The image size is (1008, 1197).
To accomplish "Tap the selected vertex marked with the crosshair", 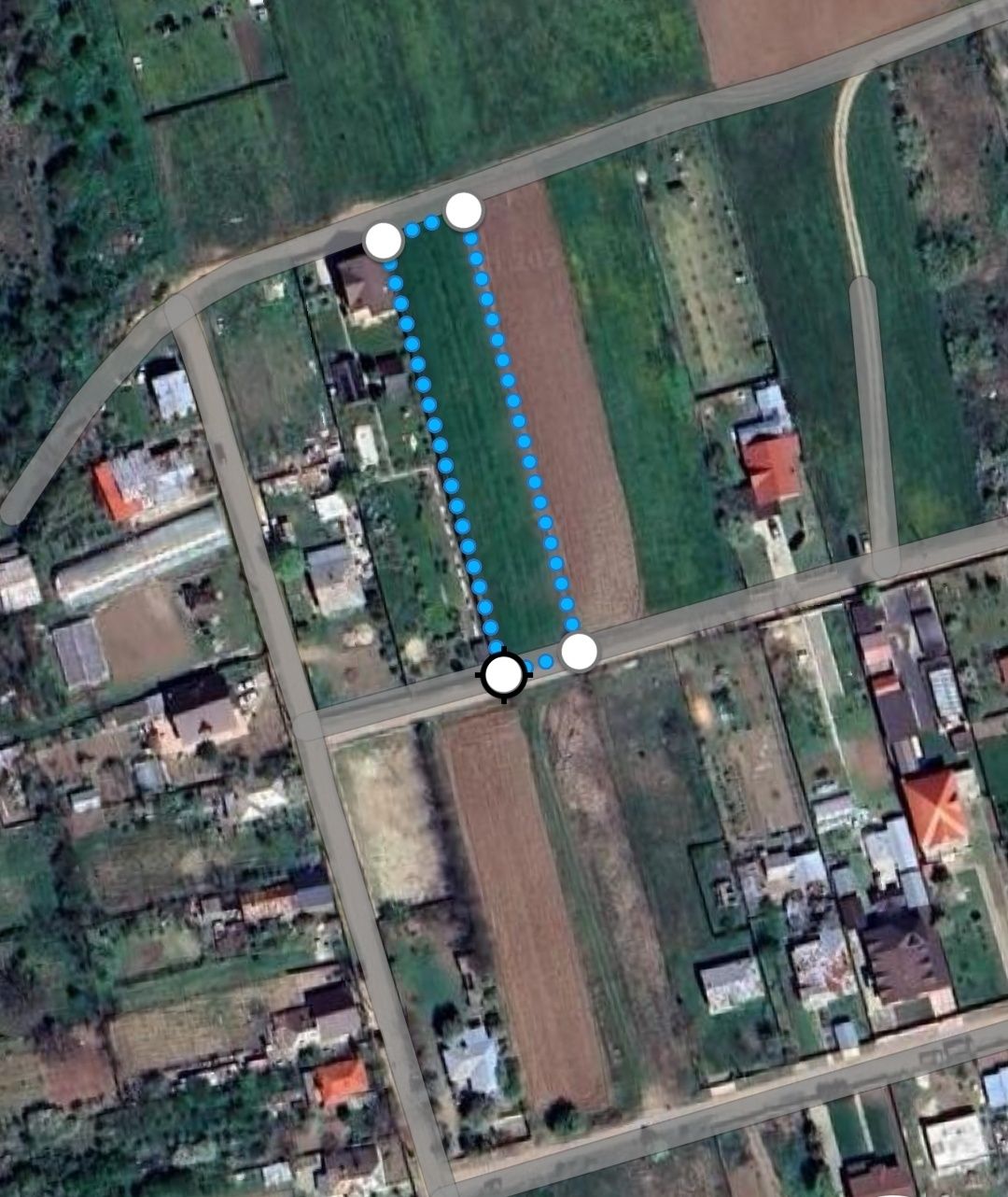I will [x=504, y=673].
